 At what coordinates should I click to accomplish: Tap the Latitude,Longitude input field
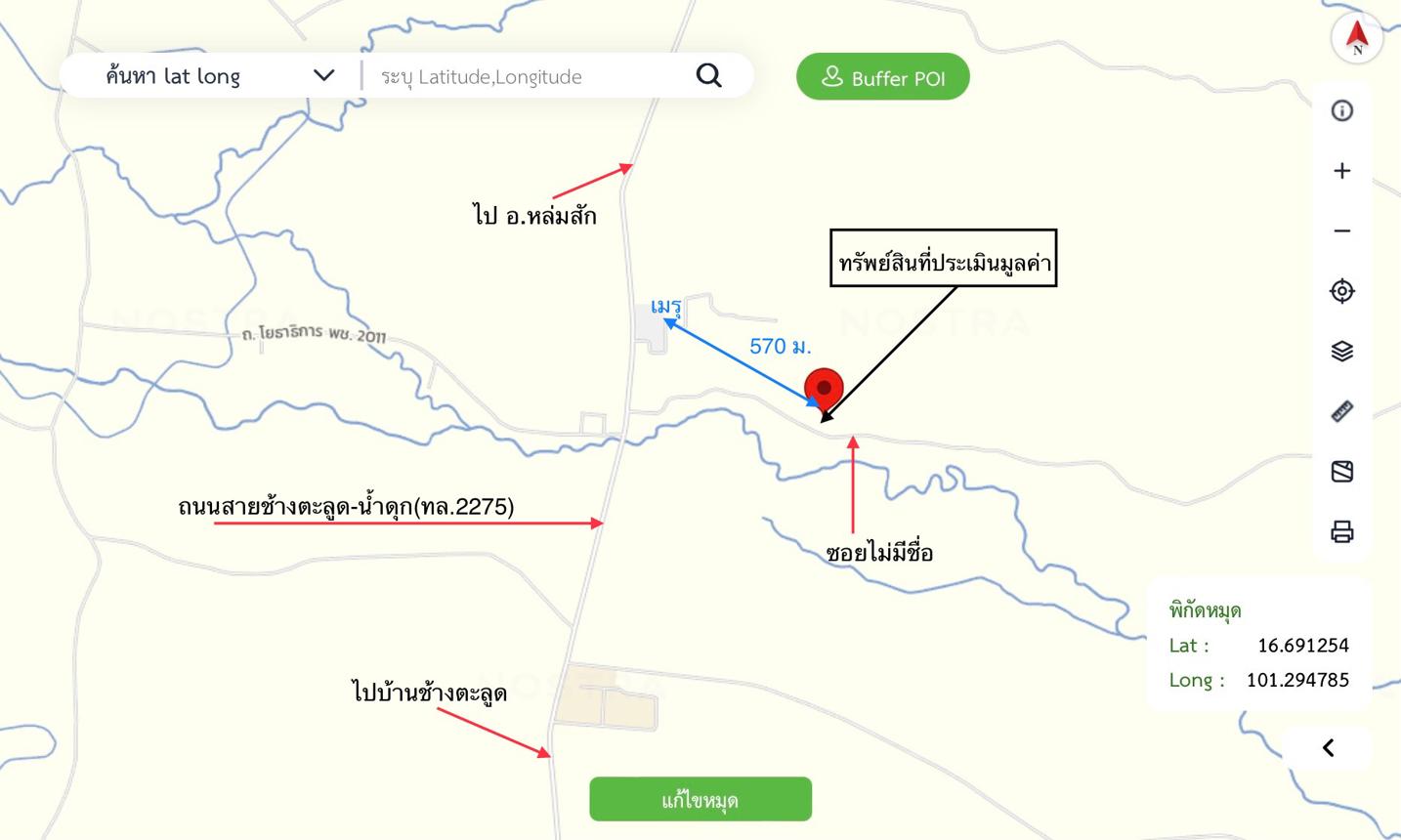click(x=528, y=76)
